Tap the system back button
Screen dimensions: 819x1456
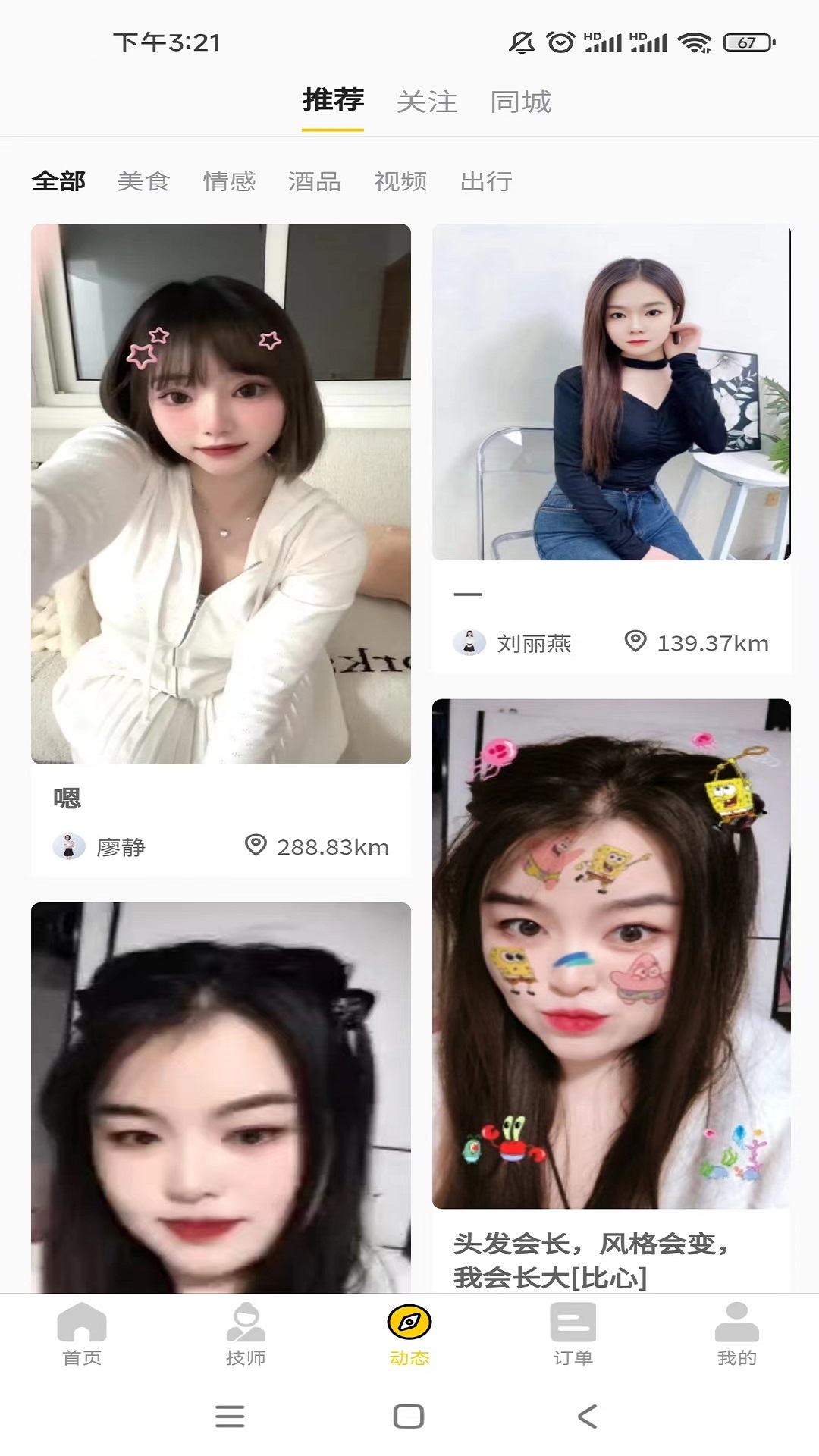pyautogui.click(x=588, y=1416)
